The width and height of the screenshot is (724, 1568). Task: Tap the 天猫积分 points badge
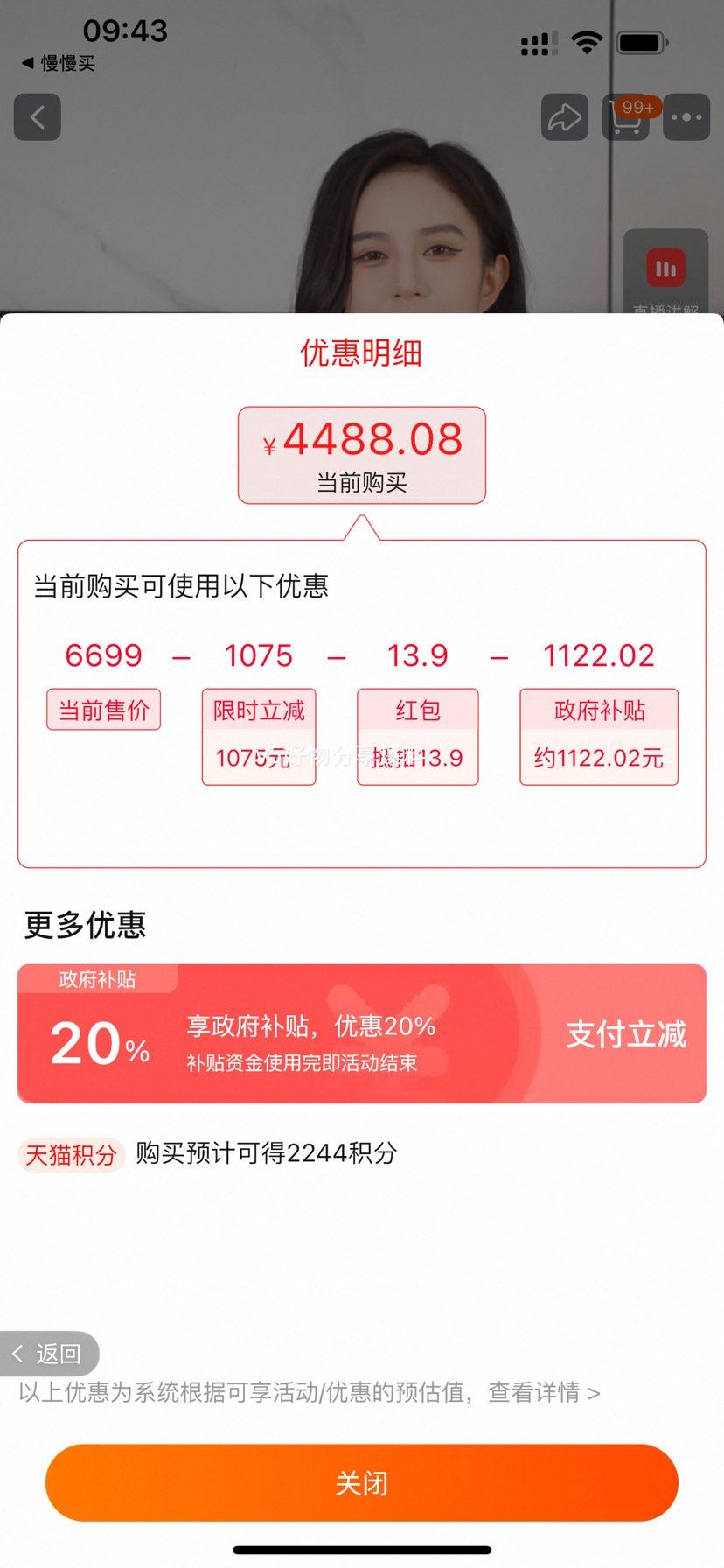click(71, 1155)
